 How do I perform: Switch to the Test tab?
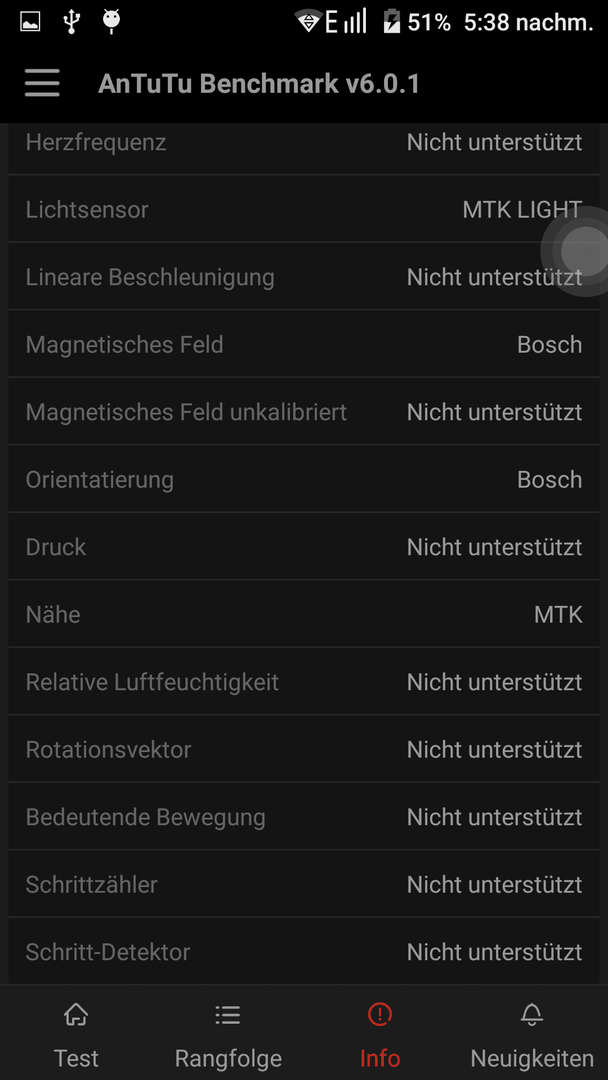tap(76, 1032)
